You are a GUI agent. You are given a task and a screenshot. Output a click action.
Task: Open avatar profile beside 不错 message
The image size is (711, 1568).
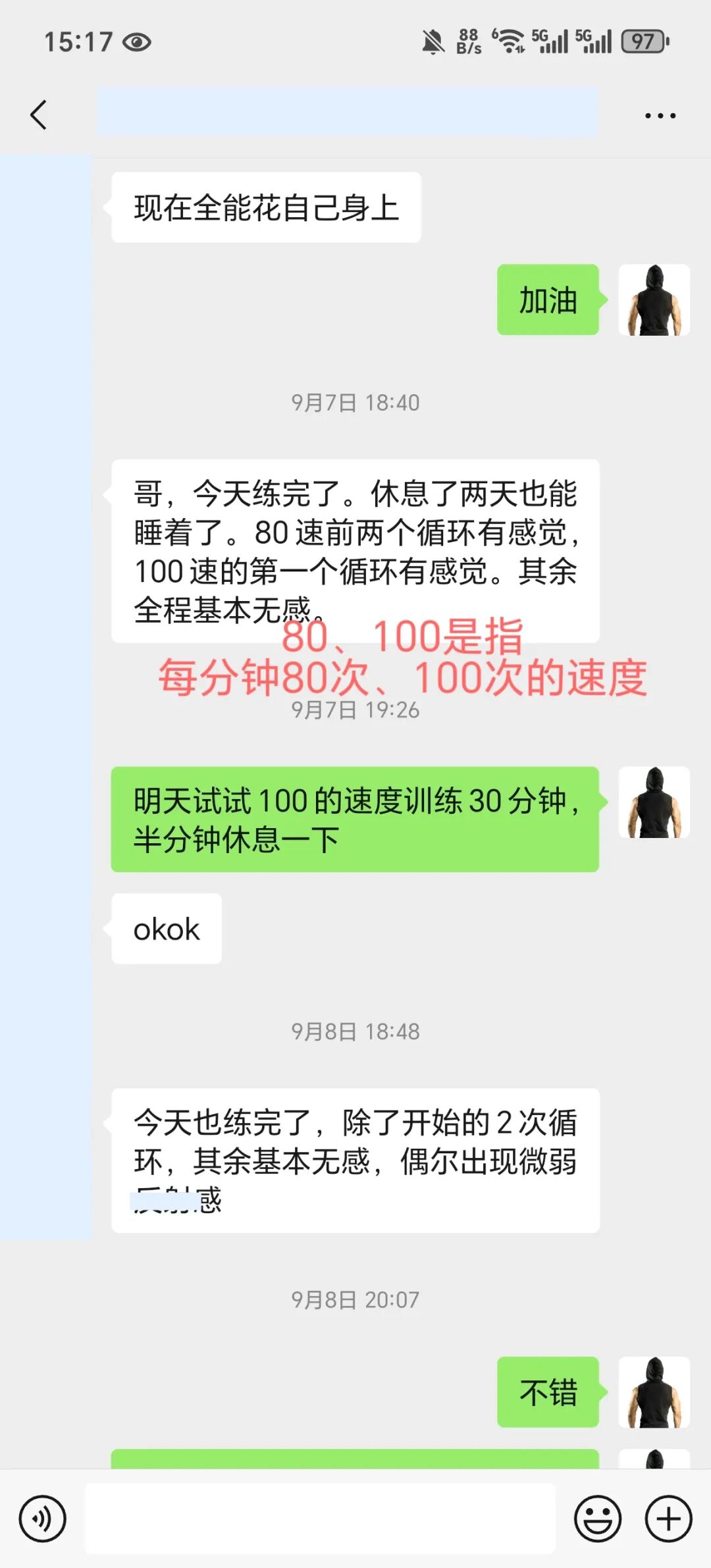(654, 1392)
